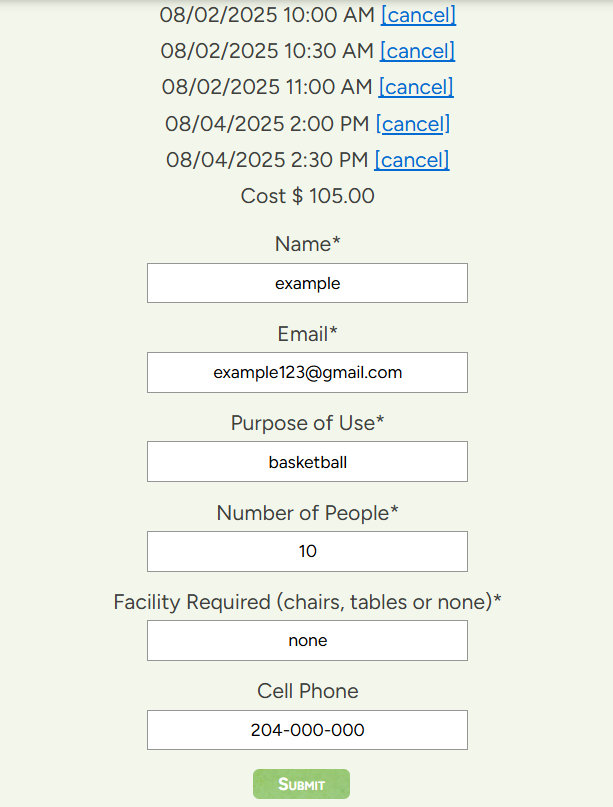Edit the Name field
613x807 pixels.
point(307,283)
